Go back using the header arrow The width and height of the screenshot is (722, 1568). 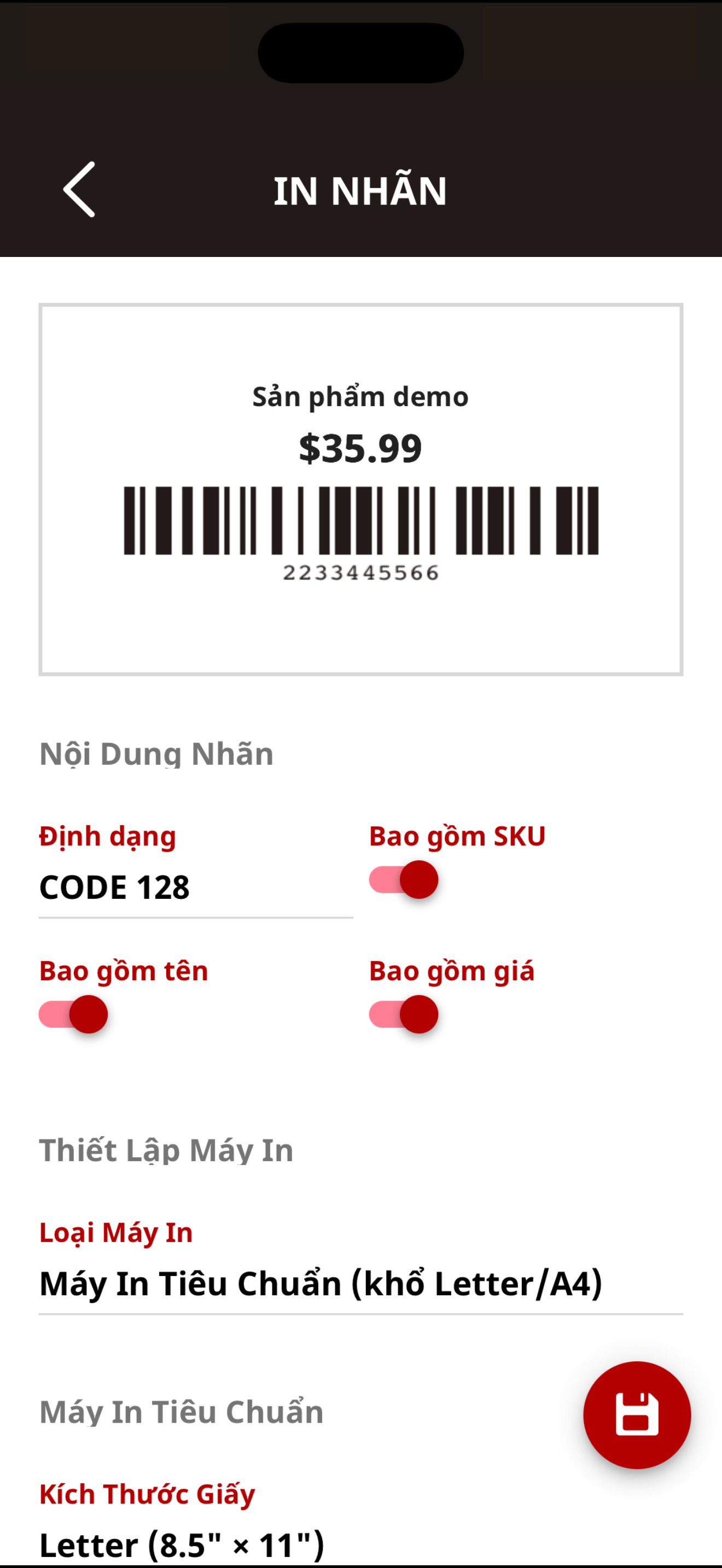point(79,189)
